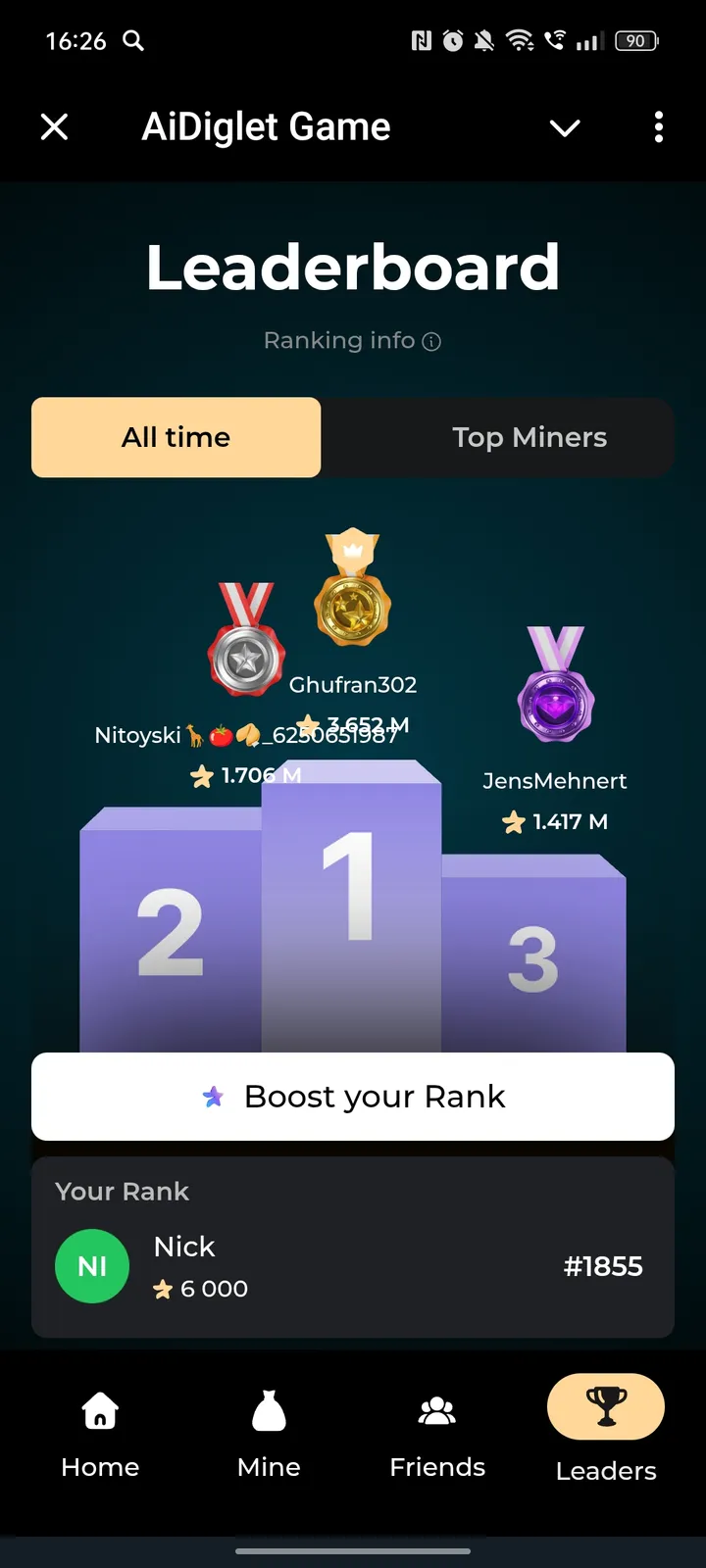Open Nick's rank row
The width and height of the screenshot is (706, 1568).
click(353, 1266)
